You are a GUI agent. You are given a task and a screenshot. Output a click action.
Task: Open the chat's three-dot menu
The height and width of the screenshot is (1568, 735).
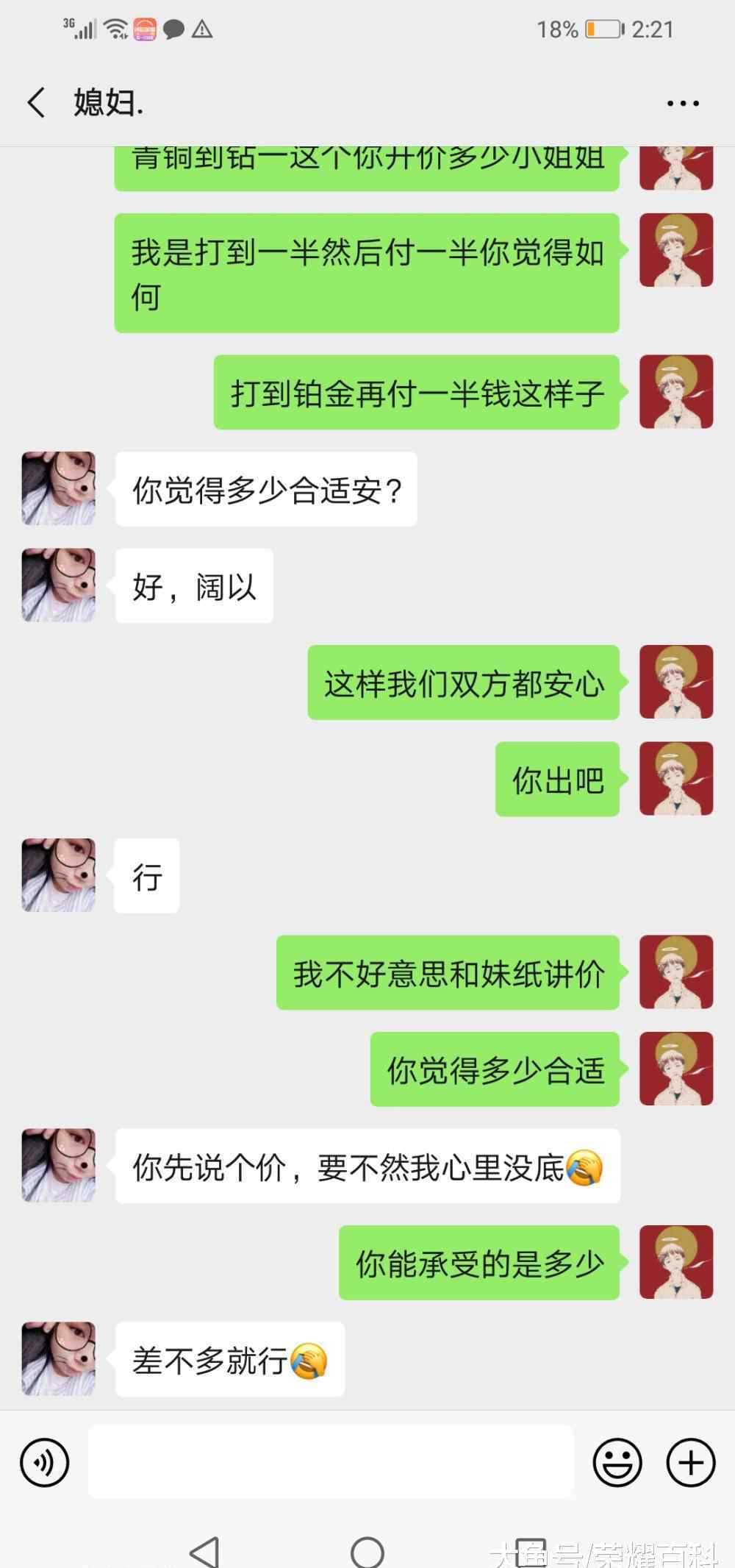pos(683,103)
